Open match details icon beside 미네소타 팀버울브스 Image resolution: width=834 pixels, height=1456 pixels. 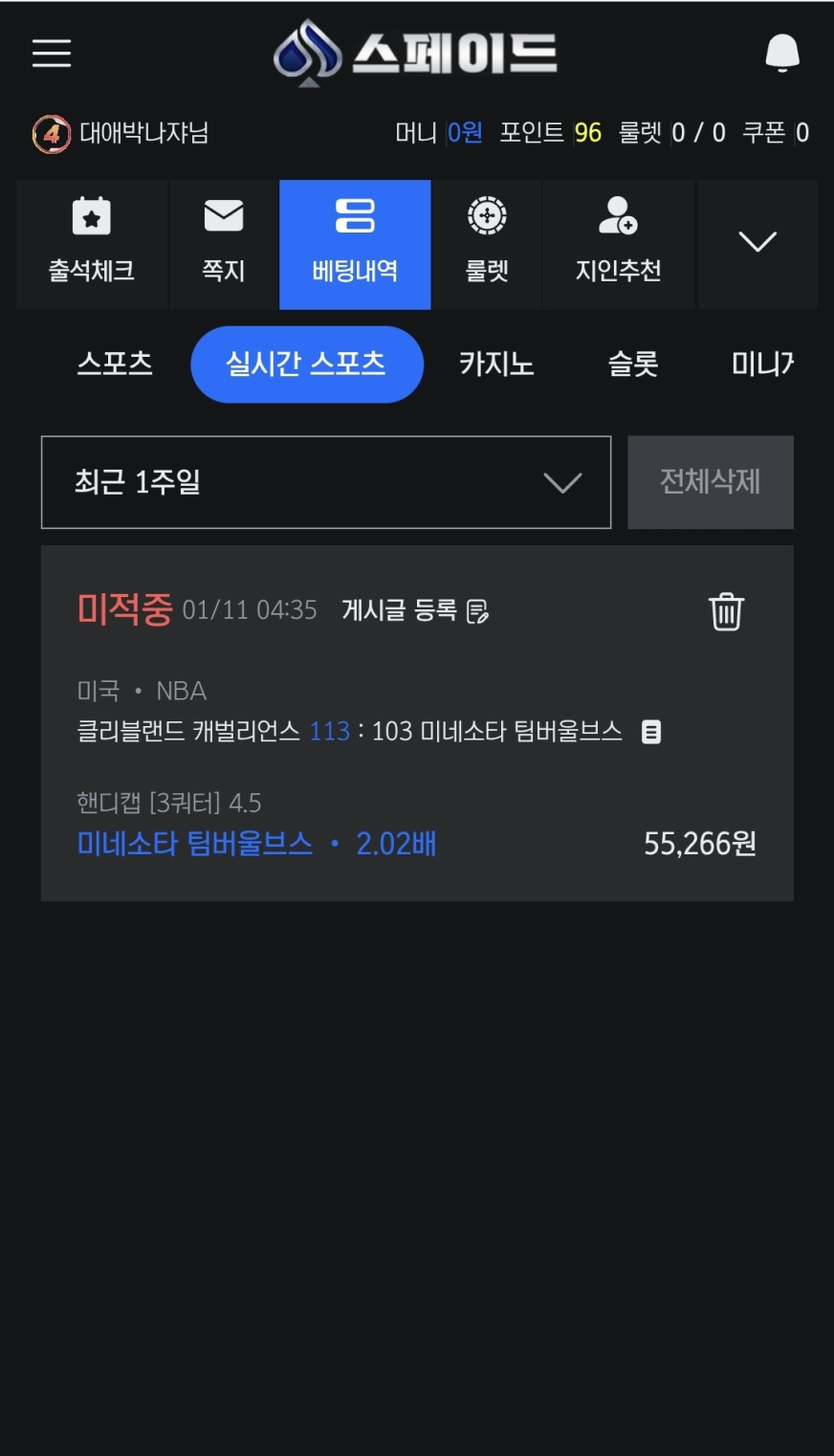point(651,732)
